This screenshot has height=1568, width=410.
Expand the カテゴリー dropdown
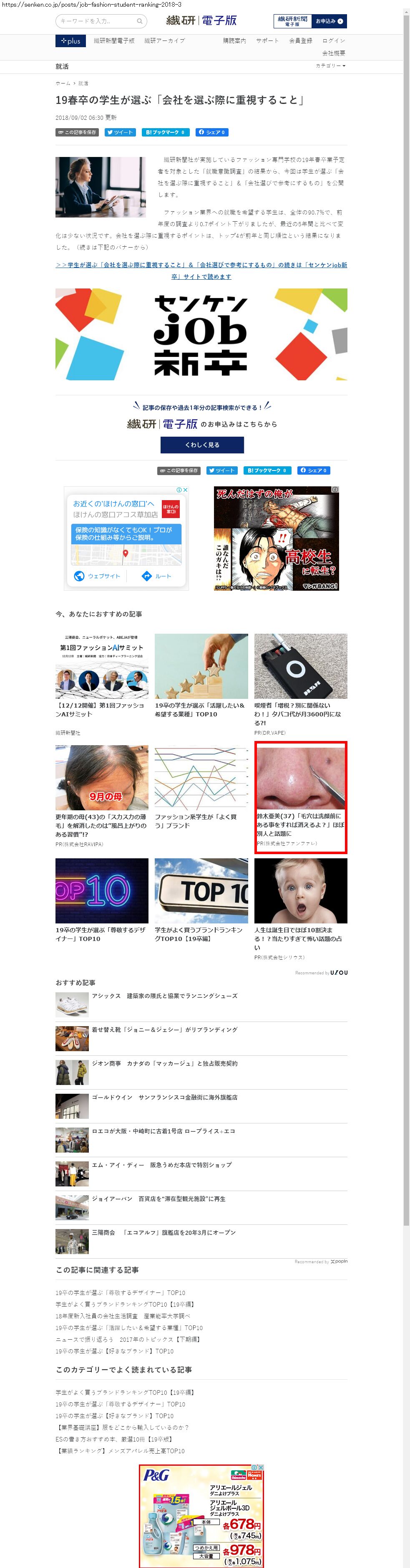[330, 66]
